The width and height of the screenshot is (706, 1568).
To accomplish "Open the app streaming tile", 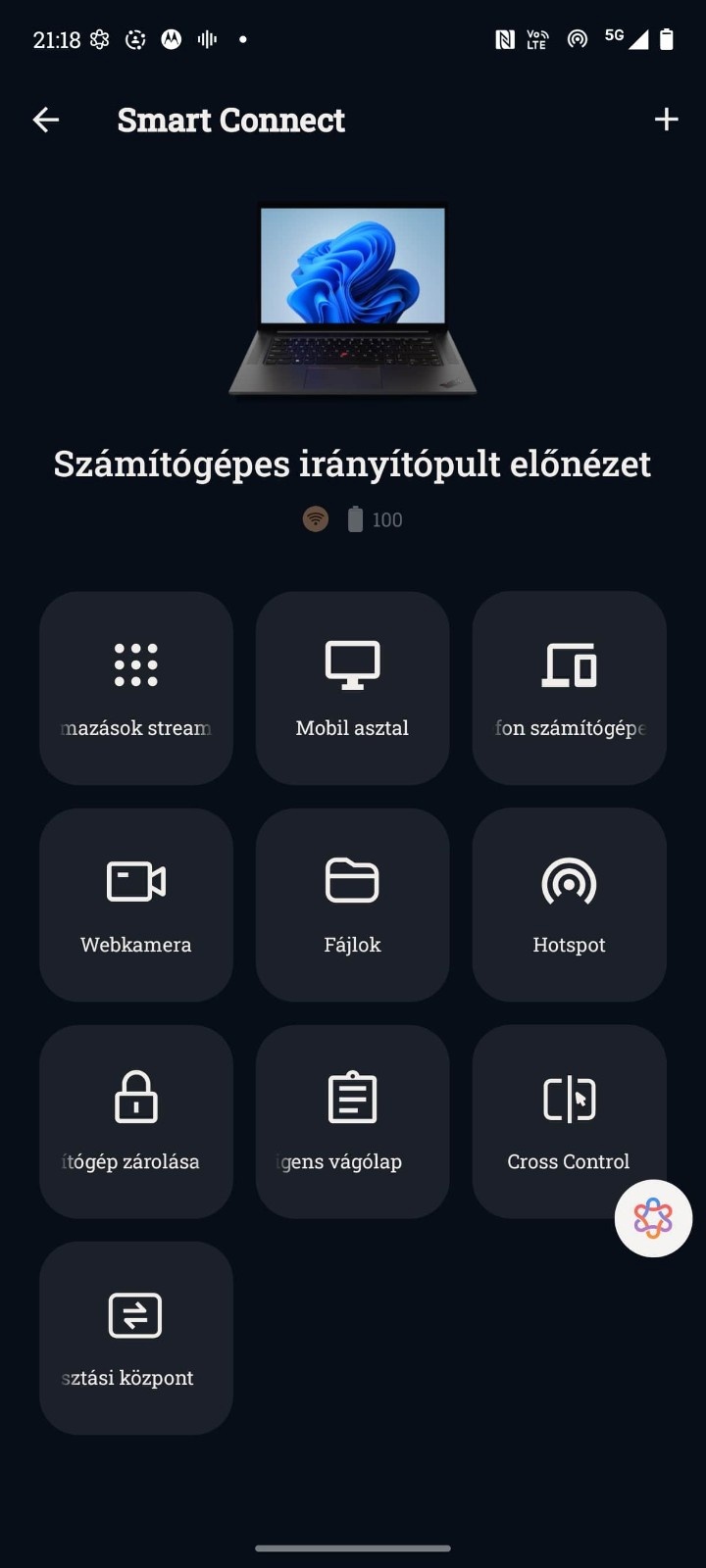I will 136,687.
